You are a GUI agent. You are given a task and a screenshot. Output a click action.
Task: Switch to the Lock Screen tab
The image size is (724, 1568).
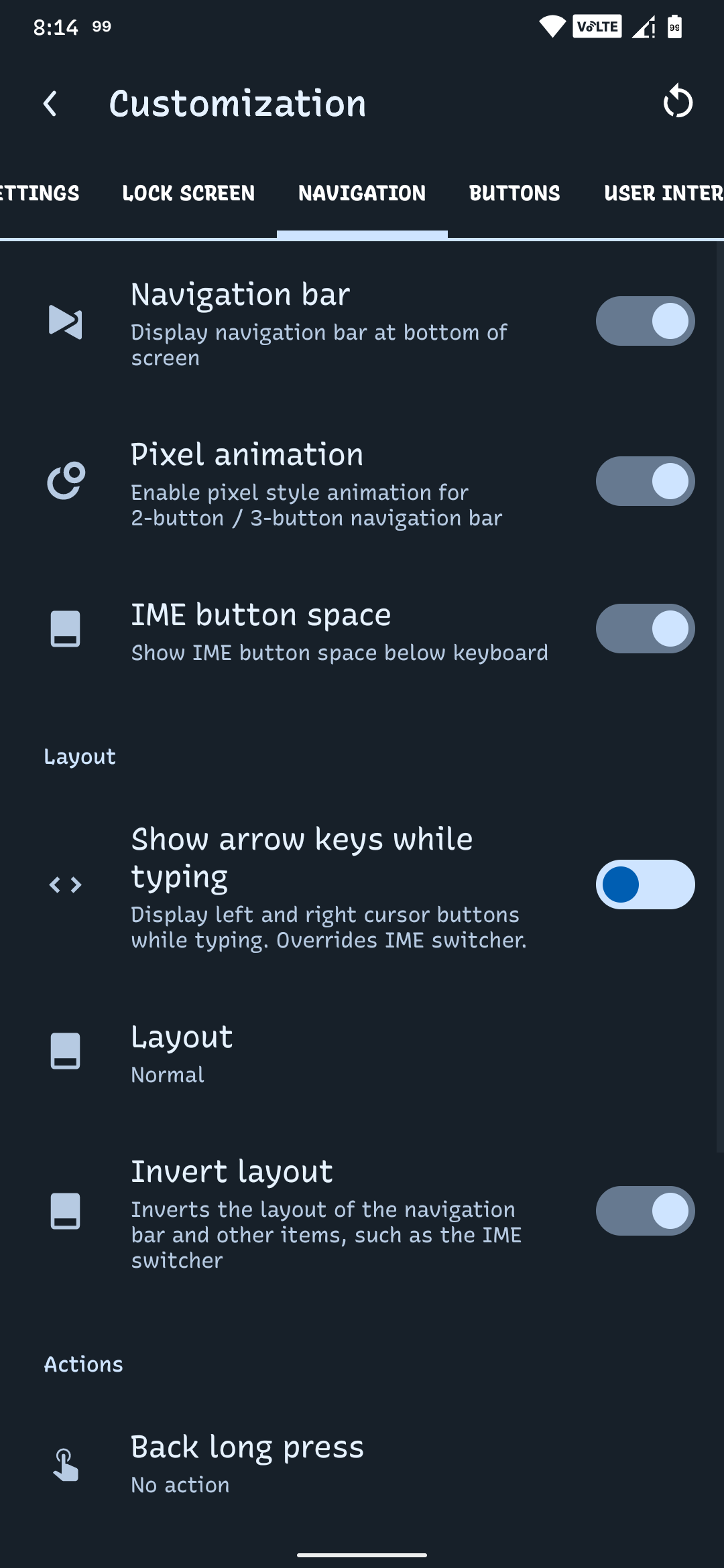[188, 194]
